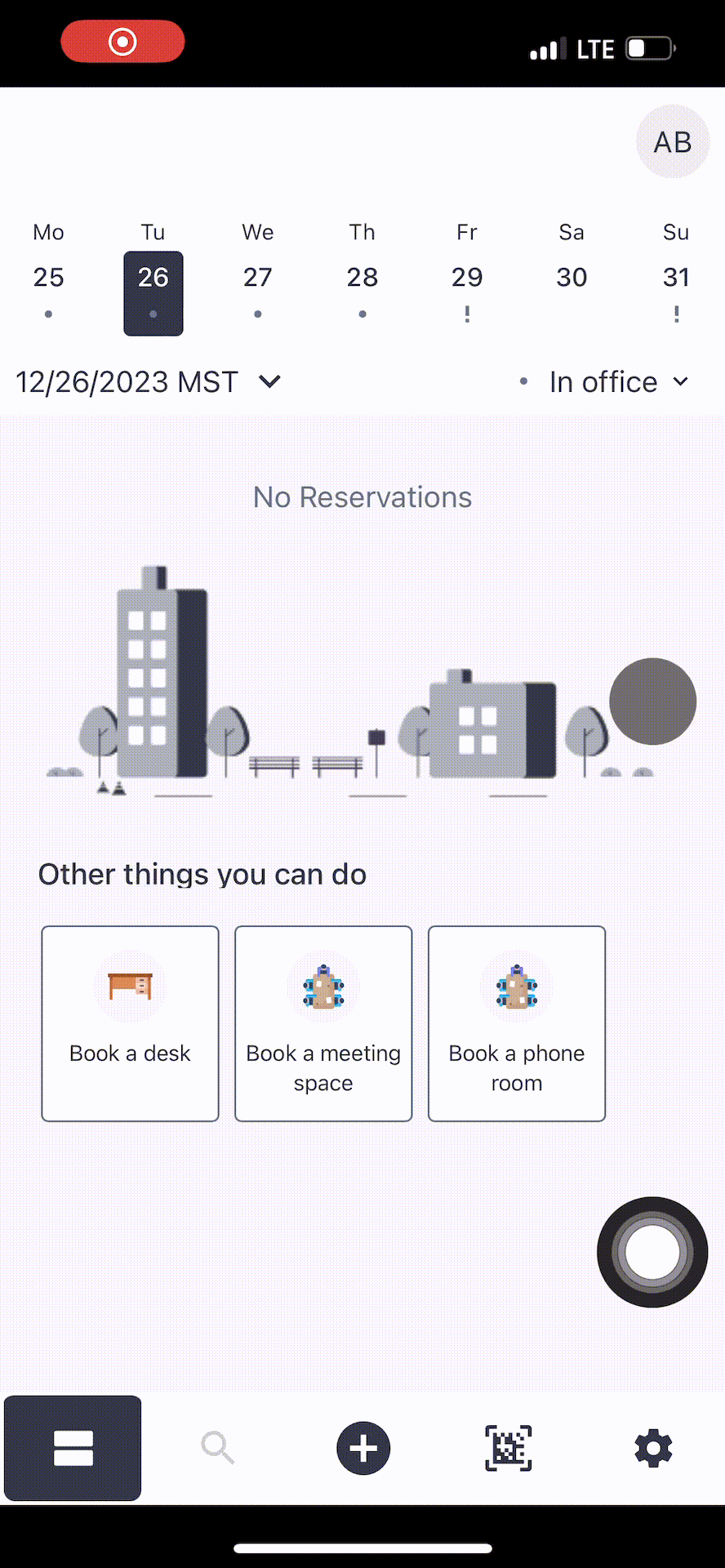Viewport: 725px width, 1568px height.
Task: Tap the plus button to add reservation
Action: [x=363, y=1448]
